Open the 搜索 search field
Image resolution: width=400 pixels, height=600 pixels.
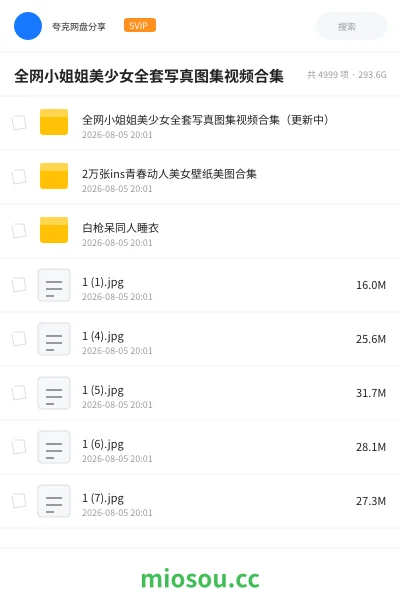coord(352,26)
